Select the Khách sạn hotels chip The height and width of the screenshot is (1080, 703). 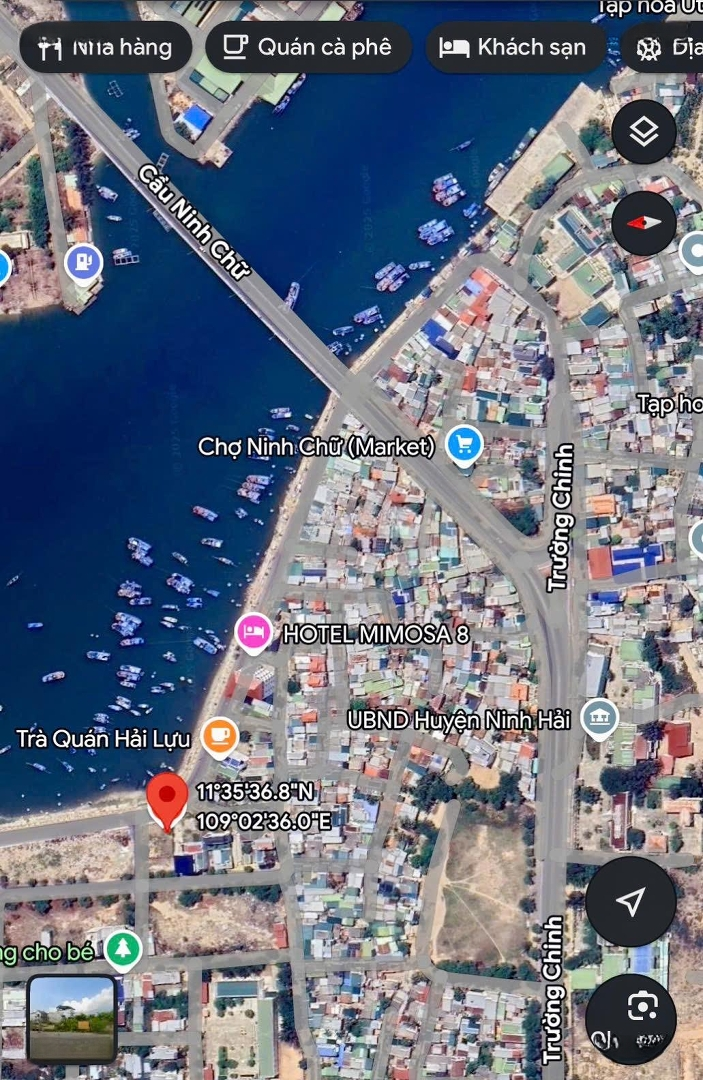514,47
